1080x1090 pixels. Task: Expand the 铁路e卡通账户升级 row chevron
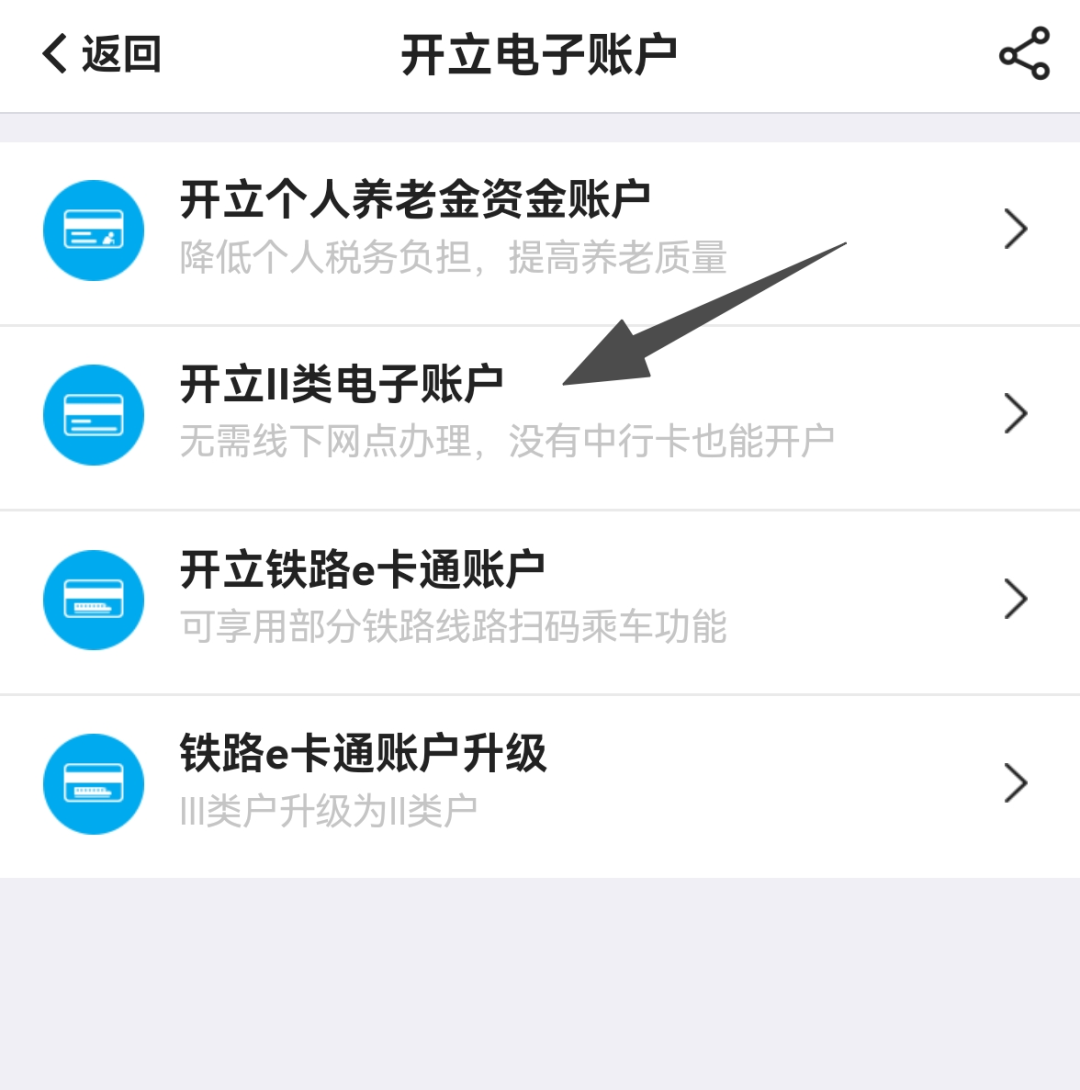1015,783
